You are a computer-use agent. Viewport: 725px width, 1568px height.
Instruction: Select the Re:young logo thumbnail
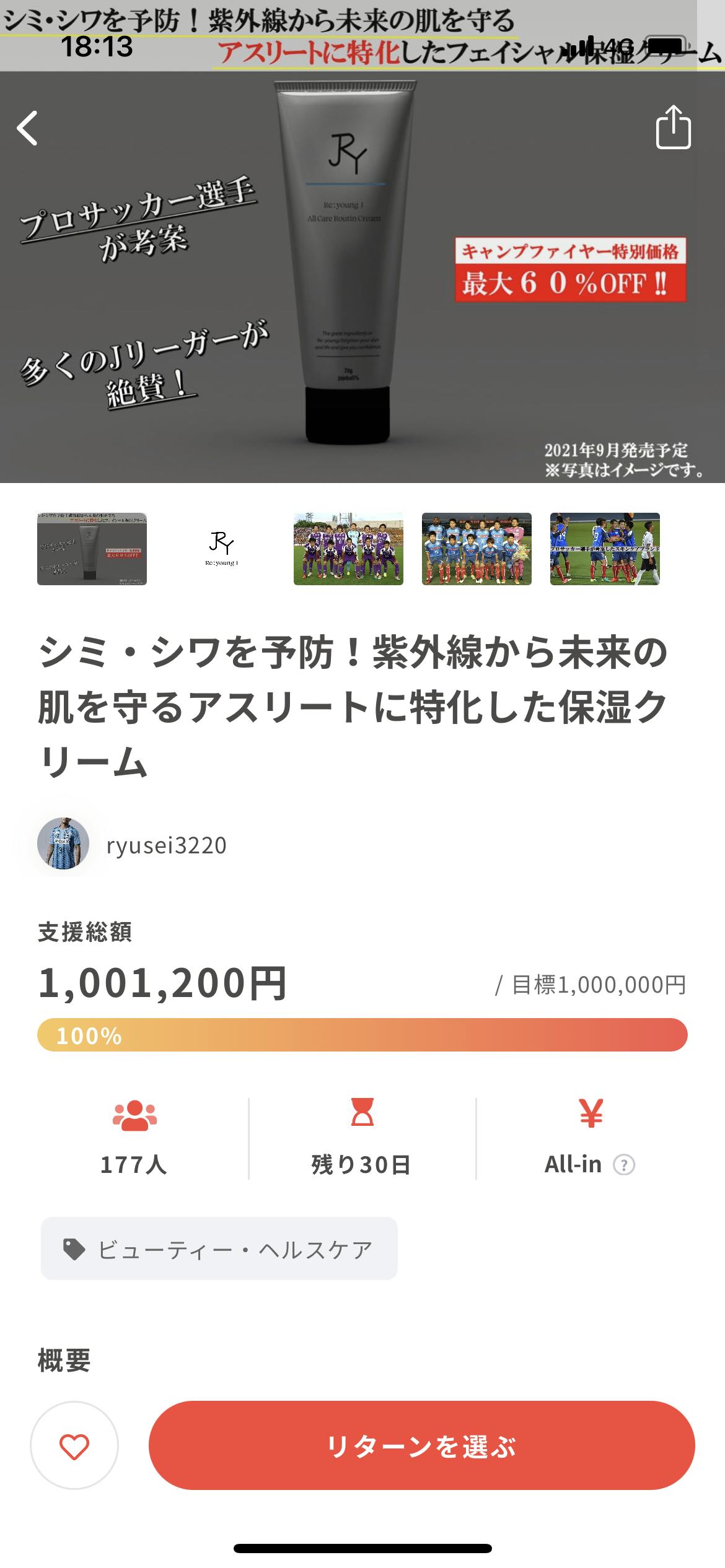(221, 549)
